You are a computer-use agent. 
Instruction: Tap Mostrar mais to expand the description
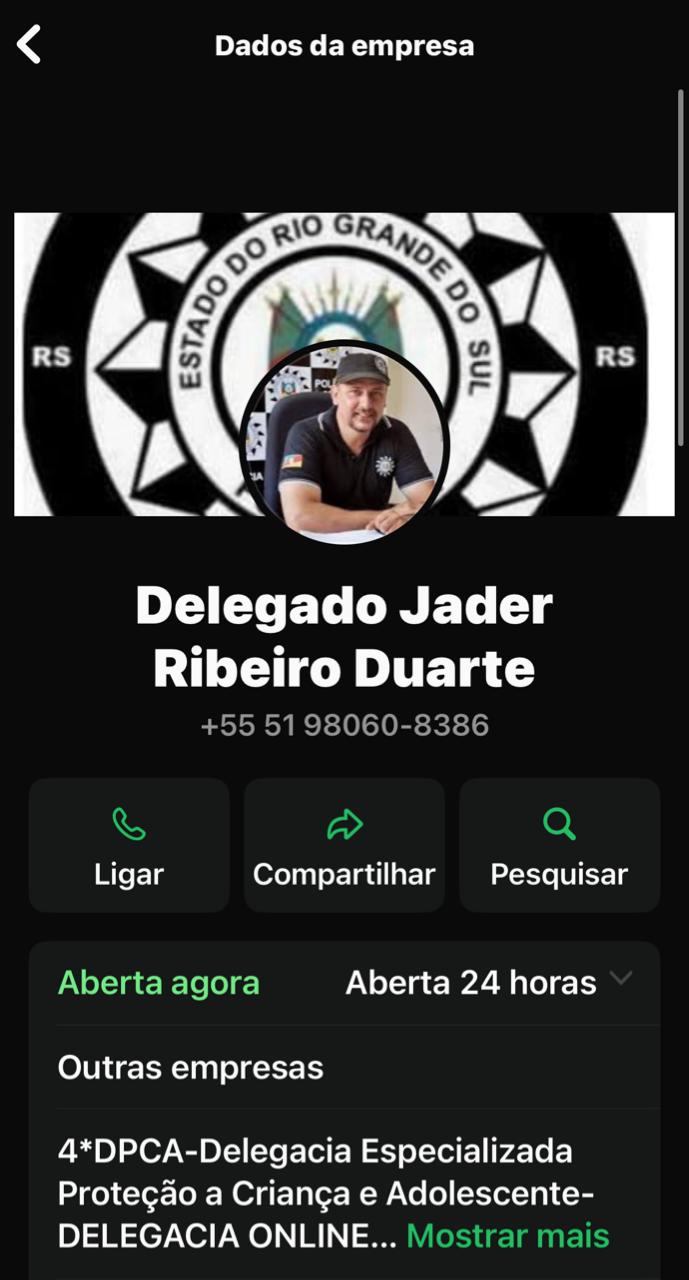click(508, 1235)
